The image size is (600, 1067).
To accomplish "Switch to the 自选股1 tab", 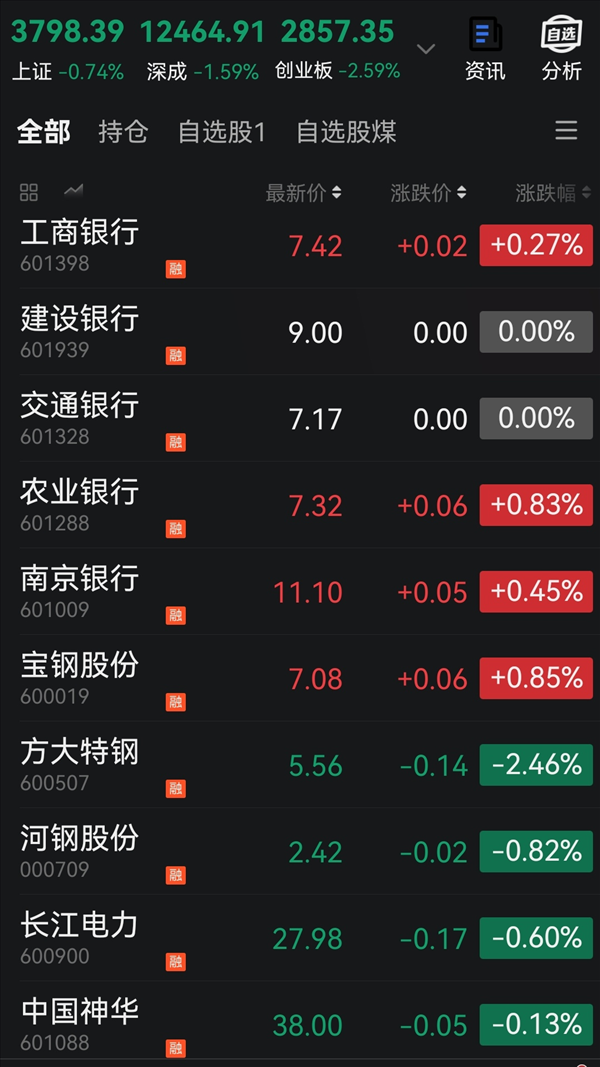I will pos(222,131).
